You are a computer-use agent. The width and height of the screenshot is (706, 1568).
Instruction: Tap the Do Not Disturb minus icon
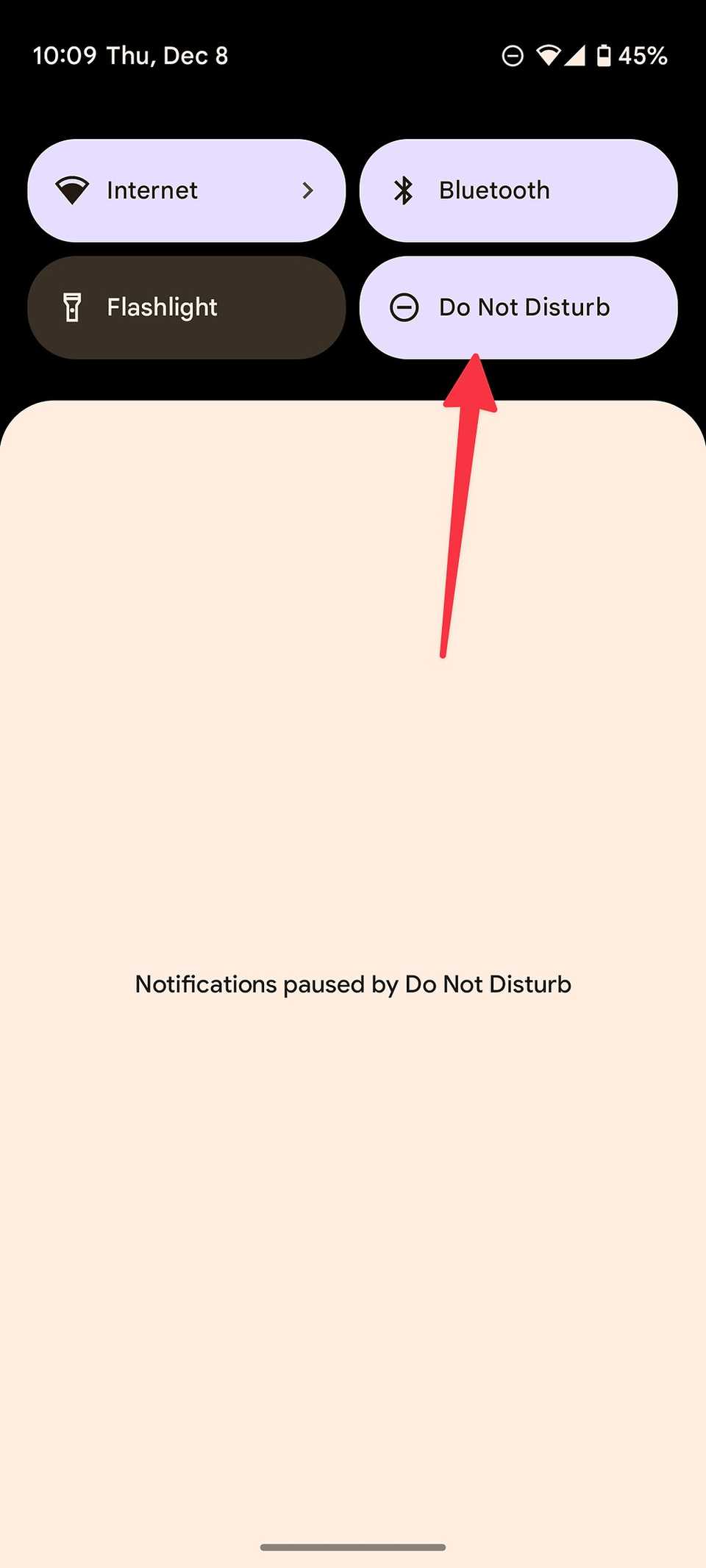[x=405, y=307]
